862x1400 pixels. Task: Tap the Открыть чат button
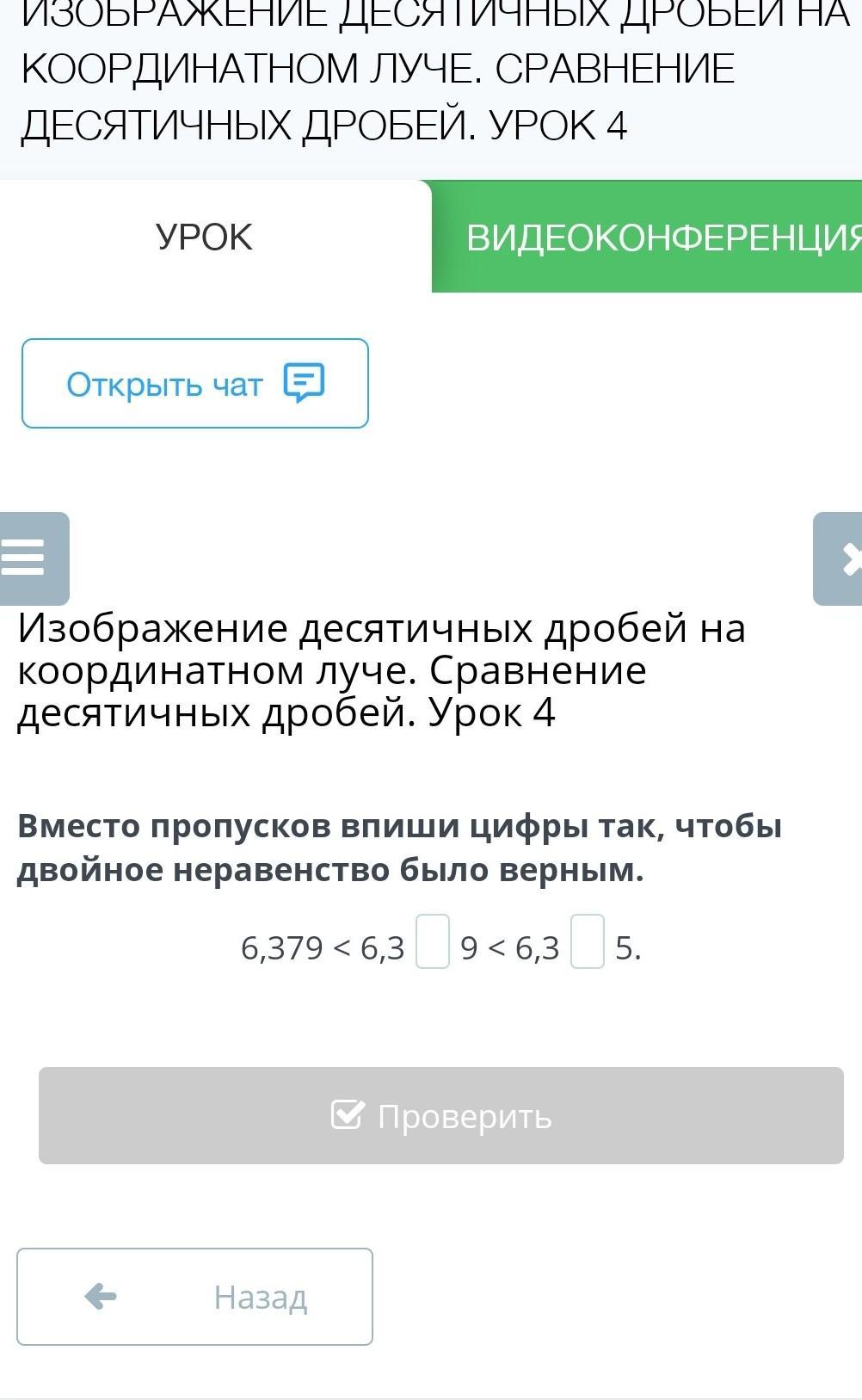coord(195,383)
